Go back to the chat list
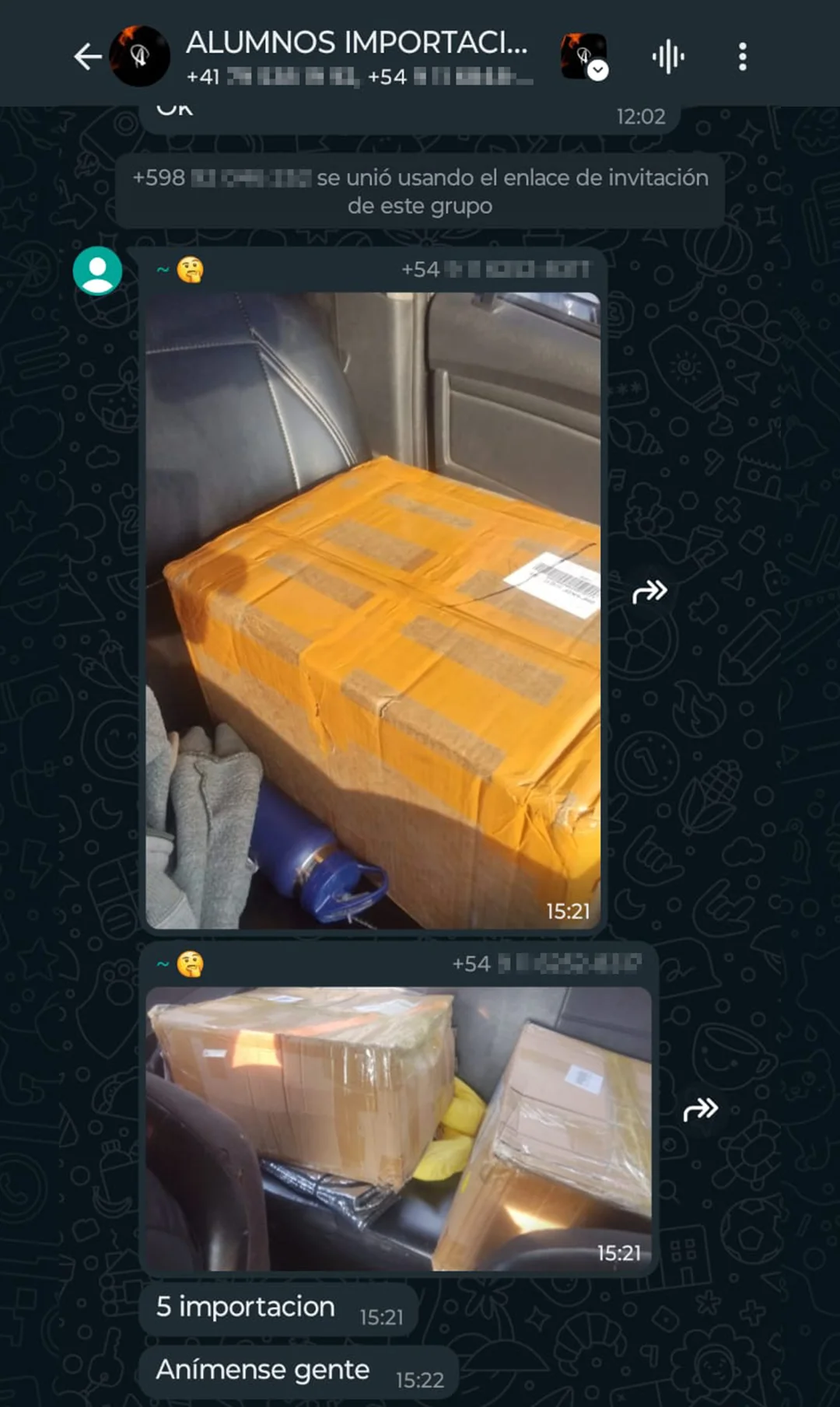Viewport: 840px width, 1407px height. click(87, 57)
